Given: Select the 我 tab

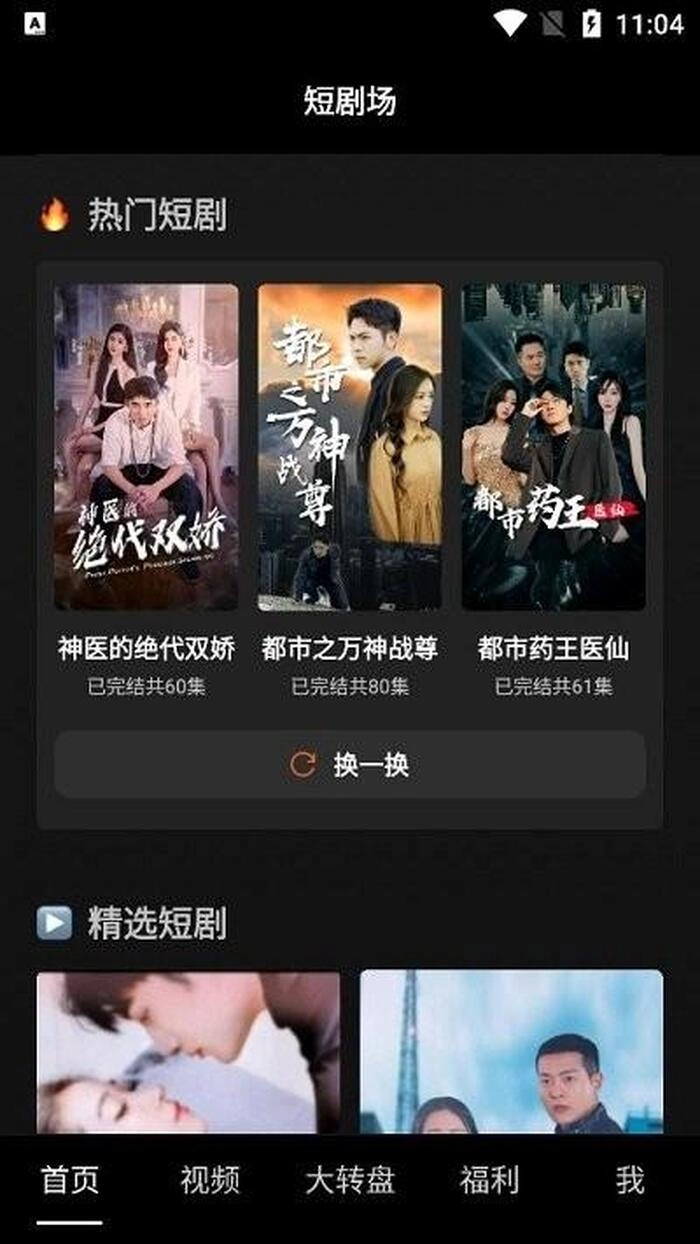Looking at the screenshot, I should [629, 1181].
